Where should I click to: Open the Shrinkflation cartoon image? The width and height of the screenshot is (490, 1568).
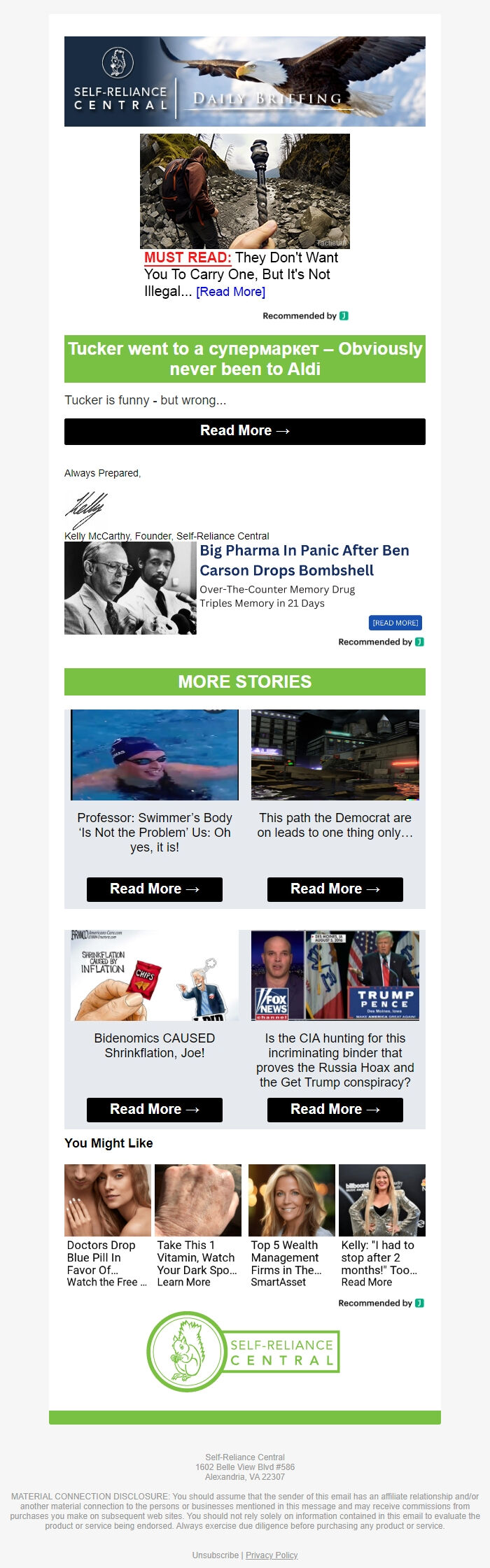[x=154, y=975]
